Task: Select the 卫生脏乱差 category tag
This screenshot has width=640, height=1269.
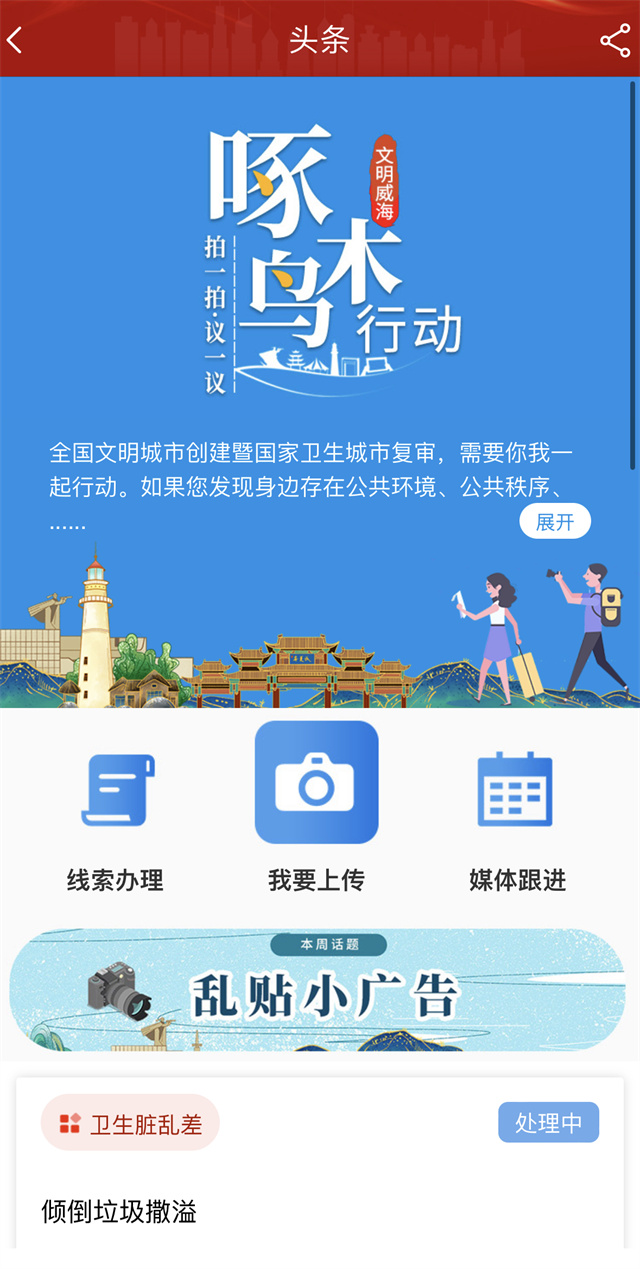Action: point(130,1123)
